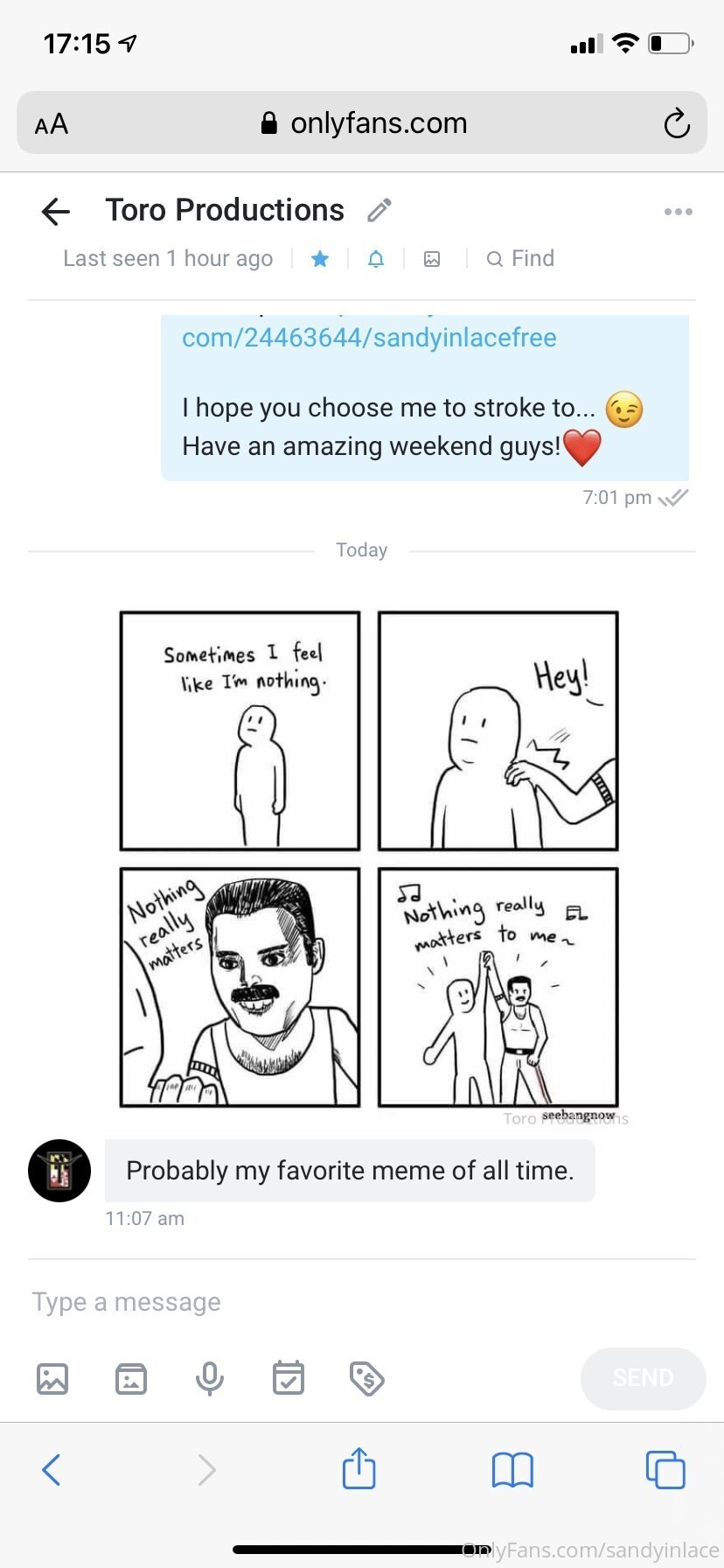
Task: Share this page from Safari toolbar
Action: click(359, 1469)
